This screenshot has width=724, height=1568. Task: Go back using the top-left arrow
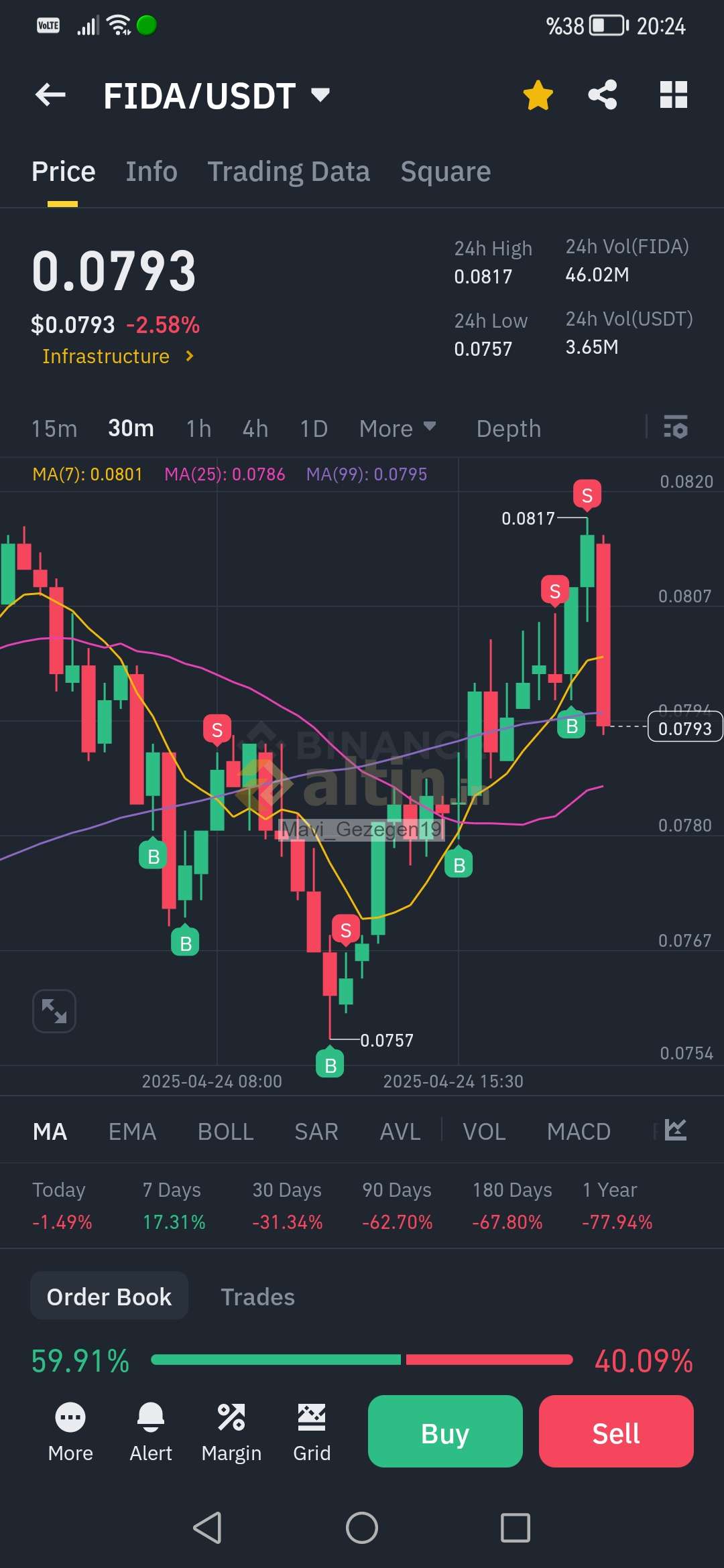[50, 95]
